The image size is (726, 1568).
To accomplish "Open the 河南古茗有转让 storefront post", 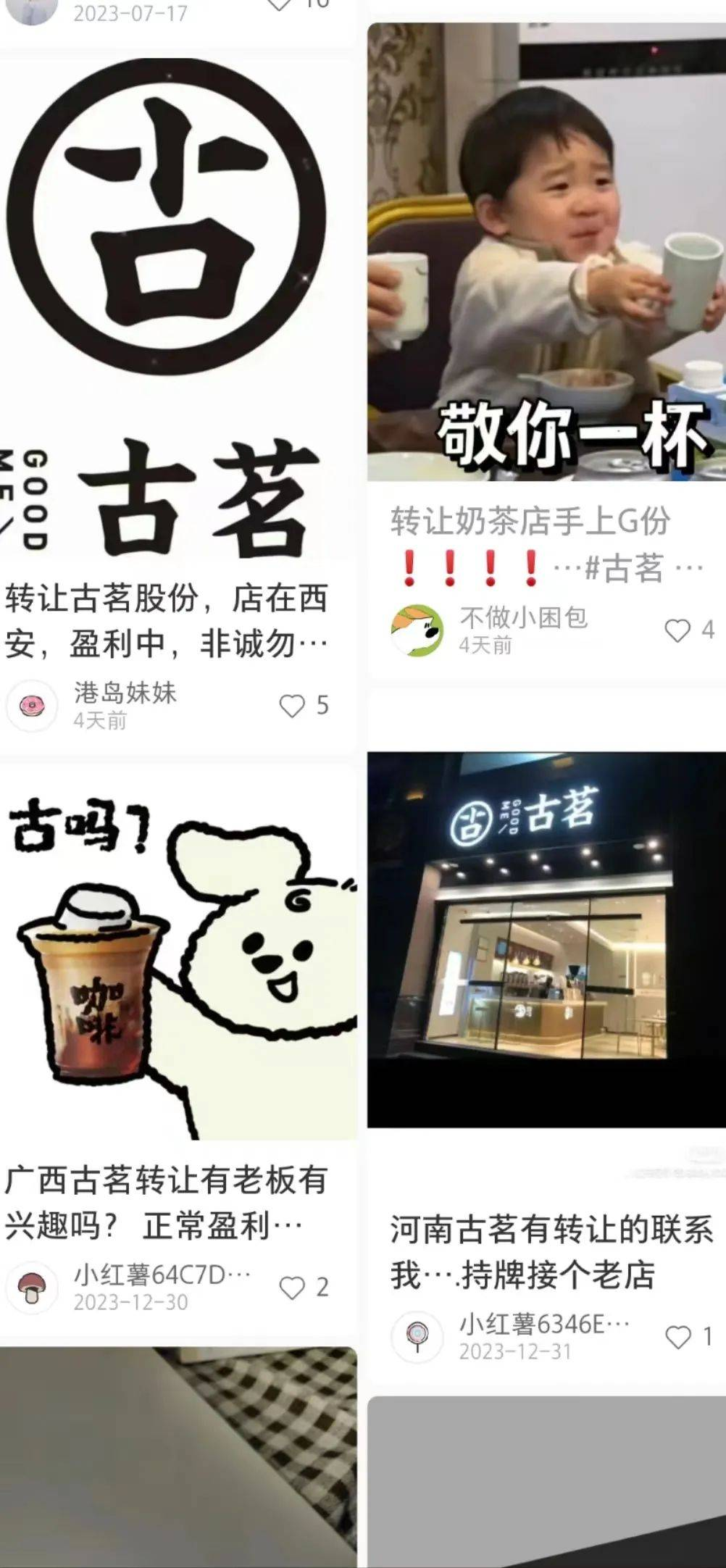I will [x=546, y=939].
